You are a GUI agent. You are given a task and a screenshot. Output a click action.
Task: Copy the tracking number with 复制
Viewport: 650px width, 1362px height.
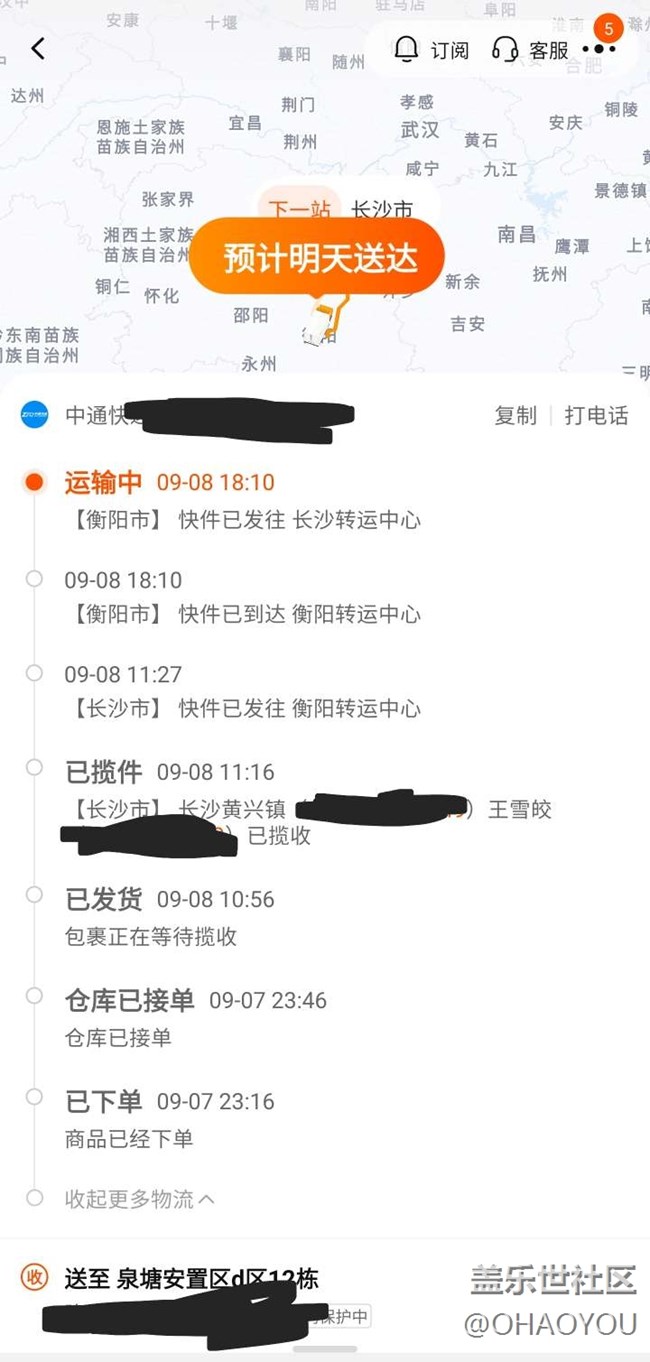click(515, 415)
